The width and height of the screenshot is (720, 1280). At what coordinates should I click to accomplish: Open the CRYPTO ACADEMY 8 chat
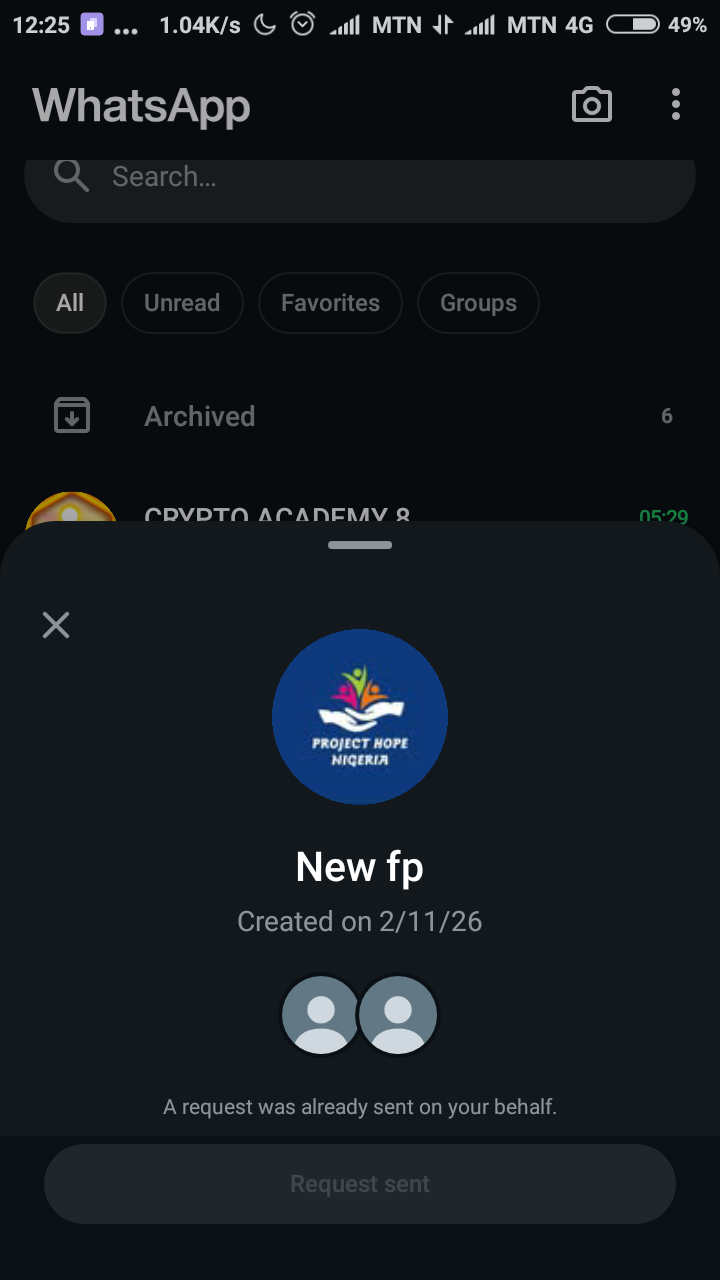[277, 512]
